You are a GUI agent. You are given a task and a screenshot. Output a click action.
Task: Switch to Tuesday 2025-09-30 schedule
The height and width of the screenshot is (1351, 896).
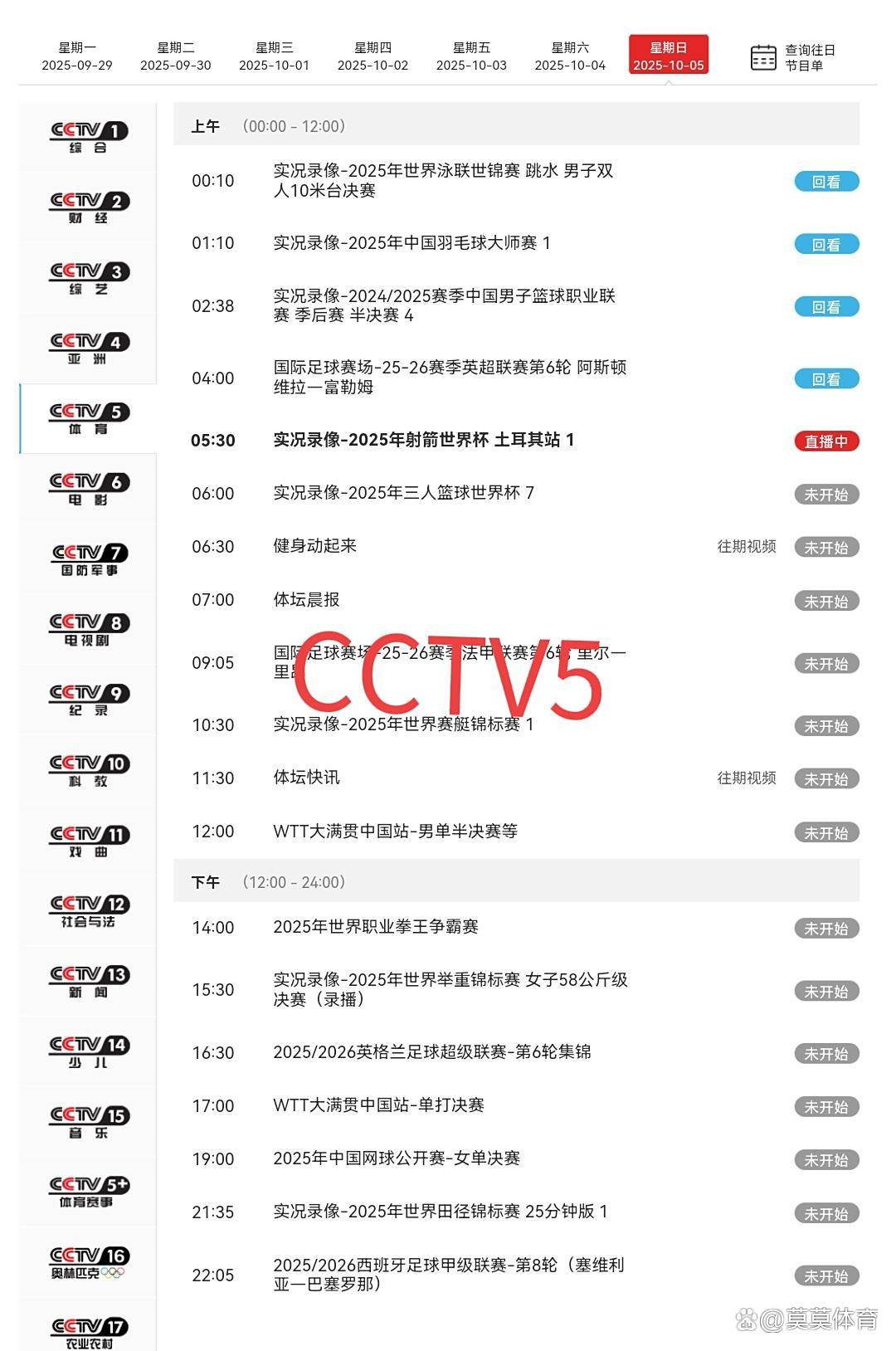[175, 56]
